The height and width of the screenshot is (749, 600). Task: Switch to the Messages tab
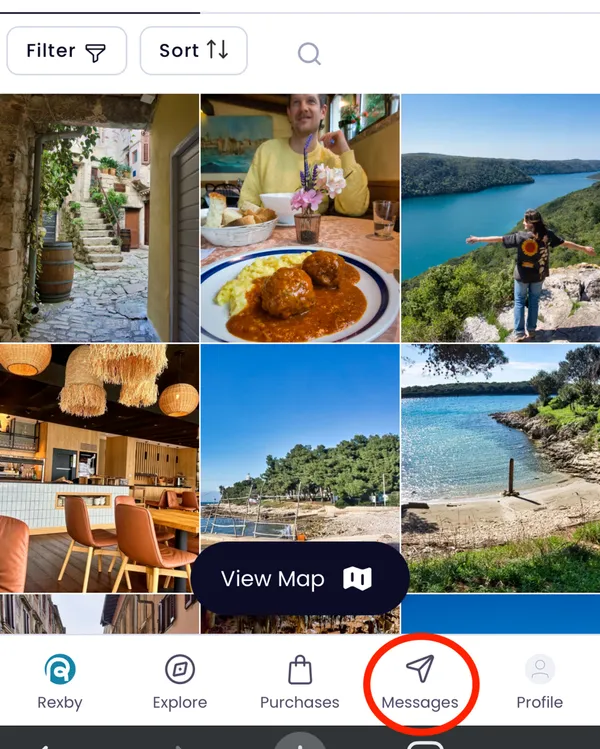coord(420,683)
